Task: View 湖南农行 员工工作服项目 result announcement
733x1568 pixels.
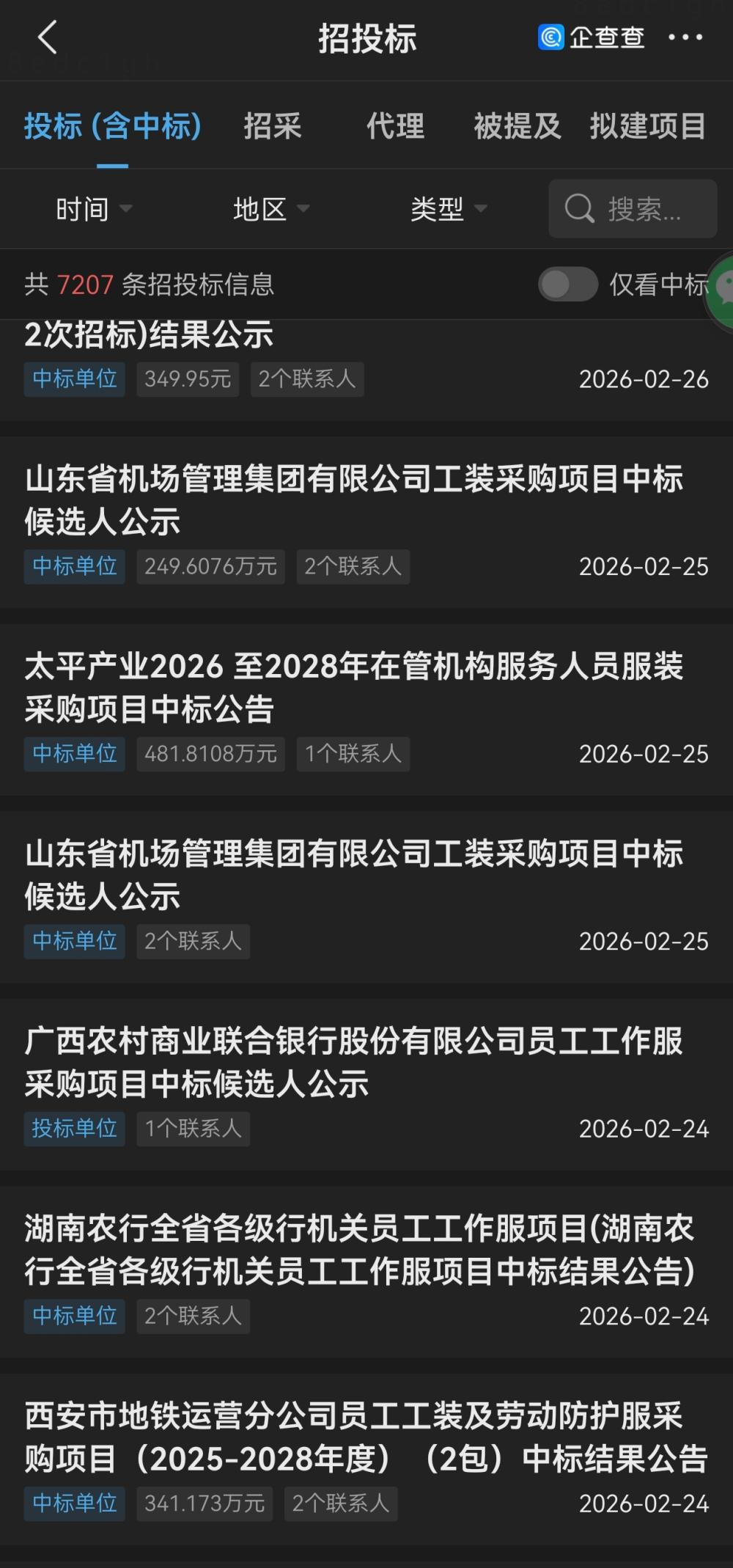Action: point(359,1250)
